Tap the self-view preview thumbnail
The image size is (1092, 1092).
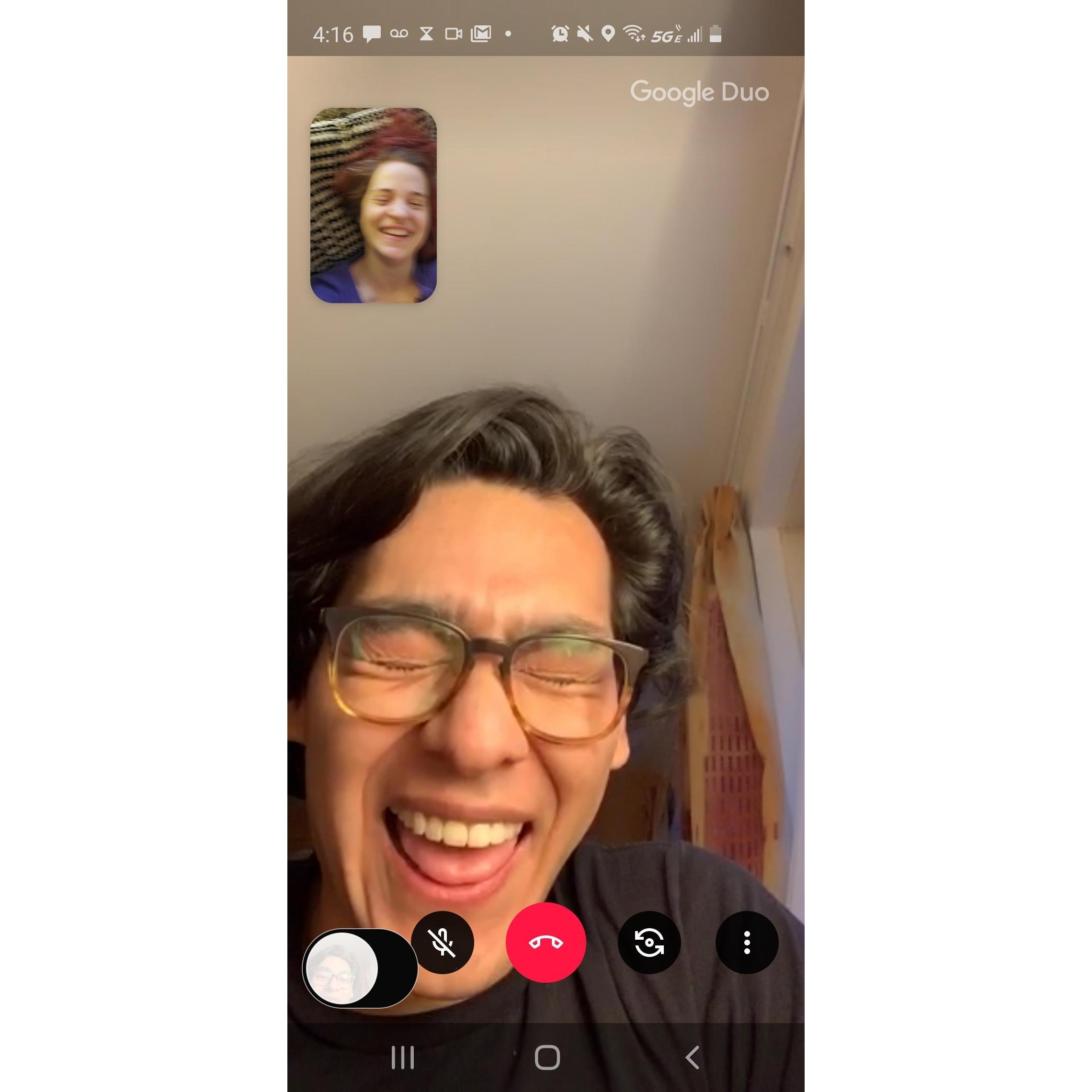373,205
